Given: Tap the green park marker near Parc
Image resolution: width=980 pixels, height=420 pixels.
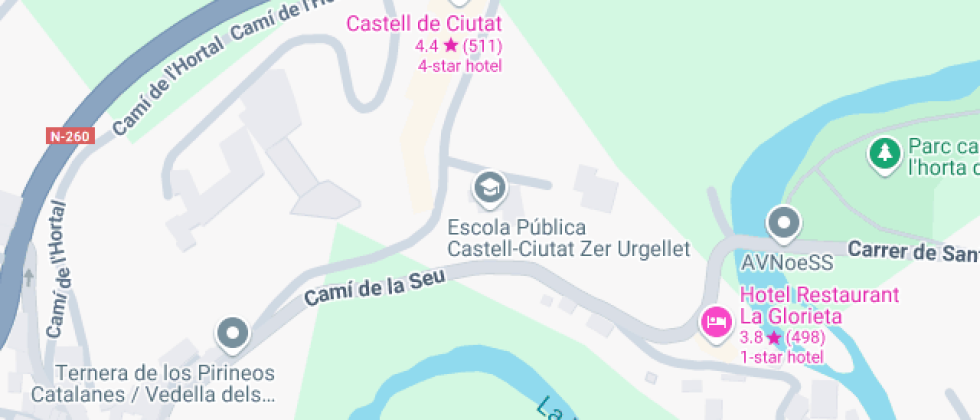Looking at the screenshot, I should [884, 154].
